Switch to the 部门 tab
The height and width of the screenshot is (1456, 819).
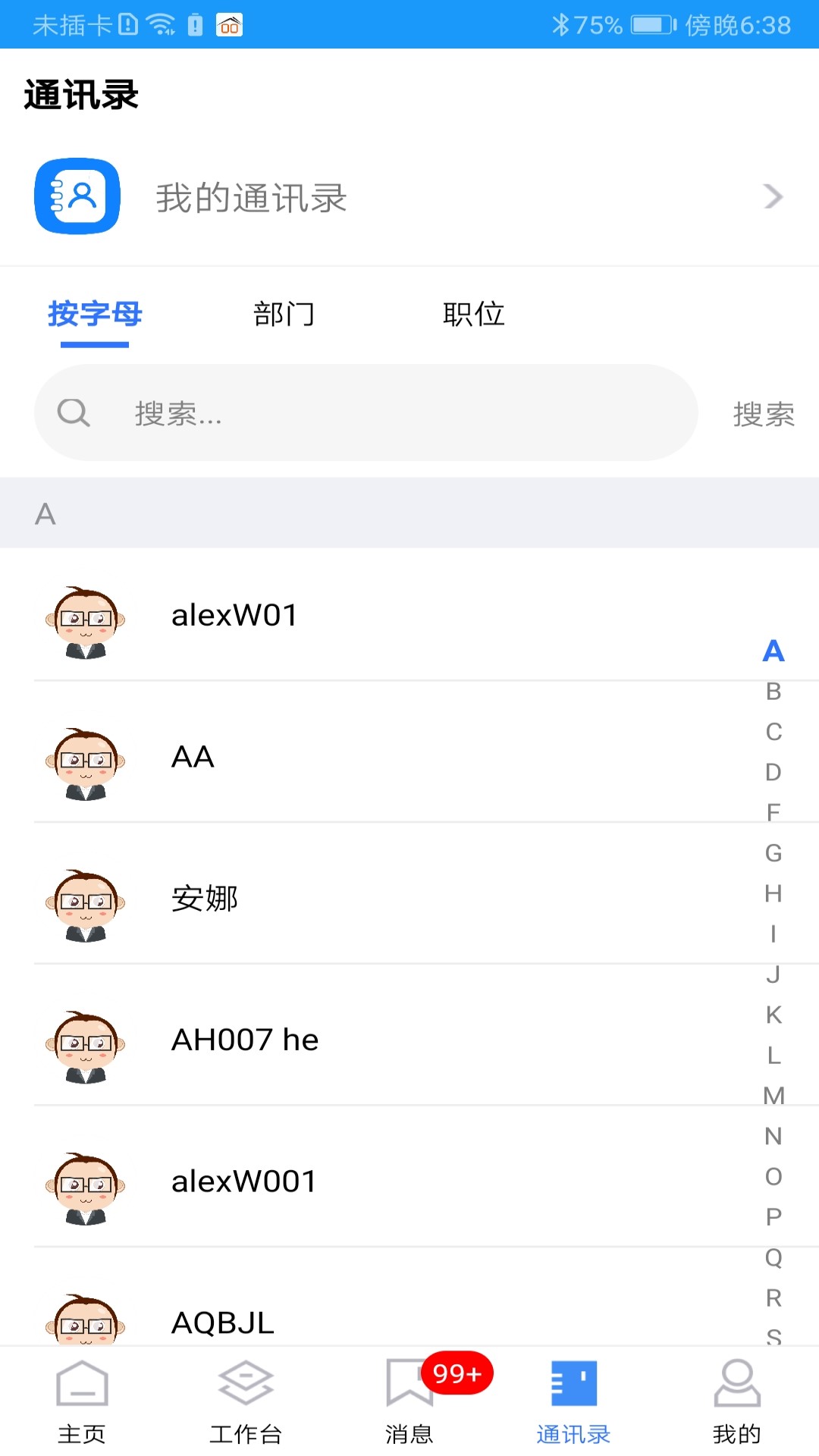click(x=284, y=314)
